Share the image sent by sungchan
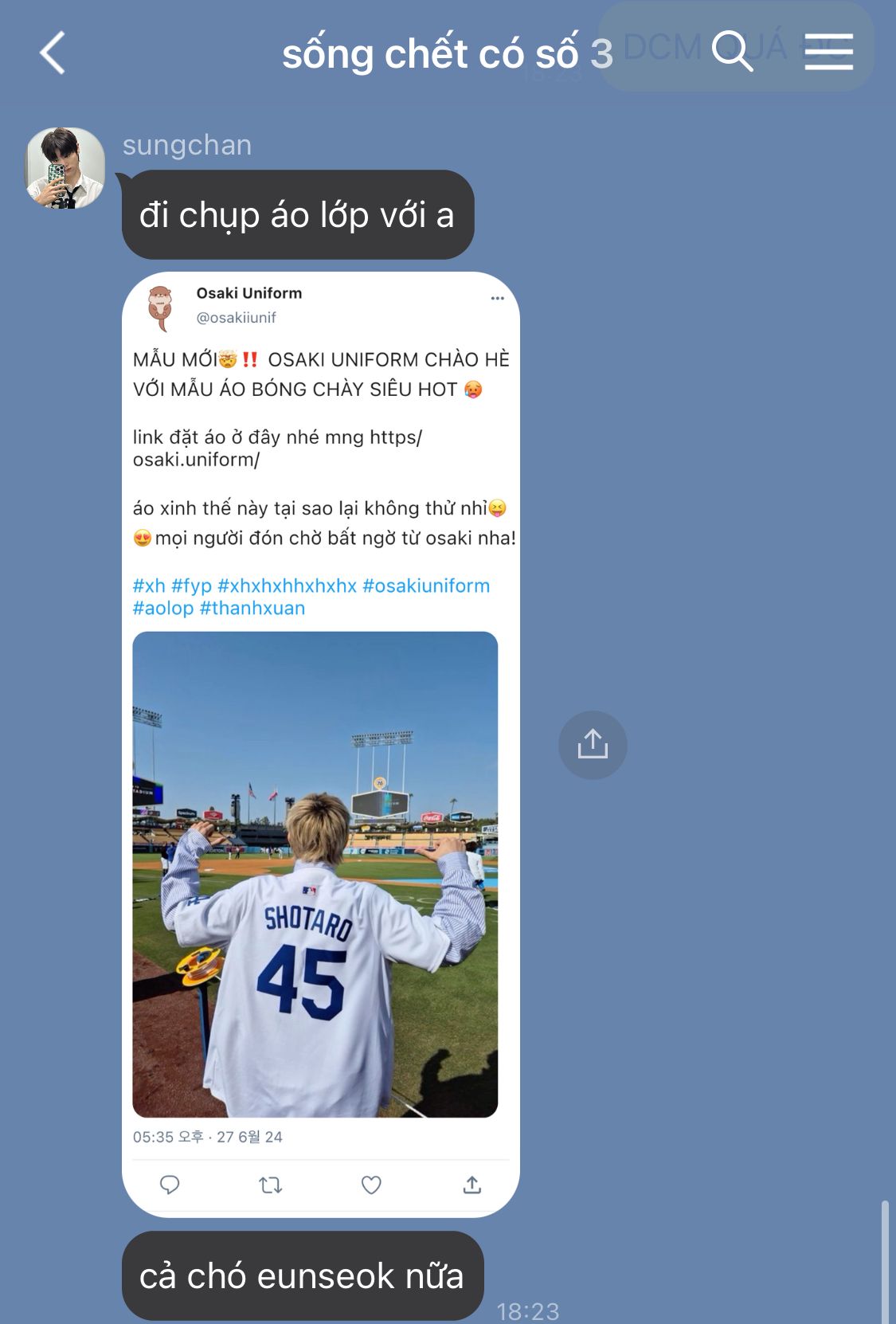The height and width of the screenshot is (1324, 896). click(x=593, y=745)
